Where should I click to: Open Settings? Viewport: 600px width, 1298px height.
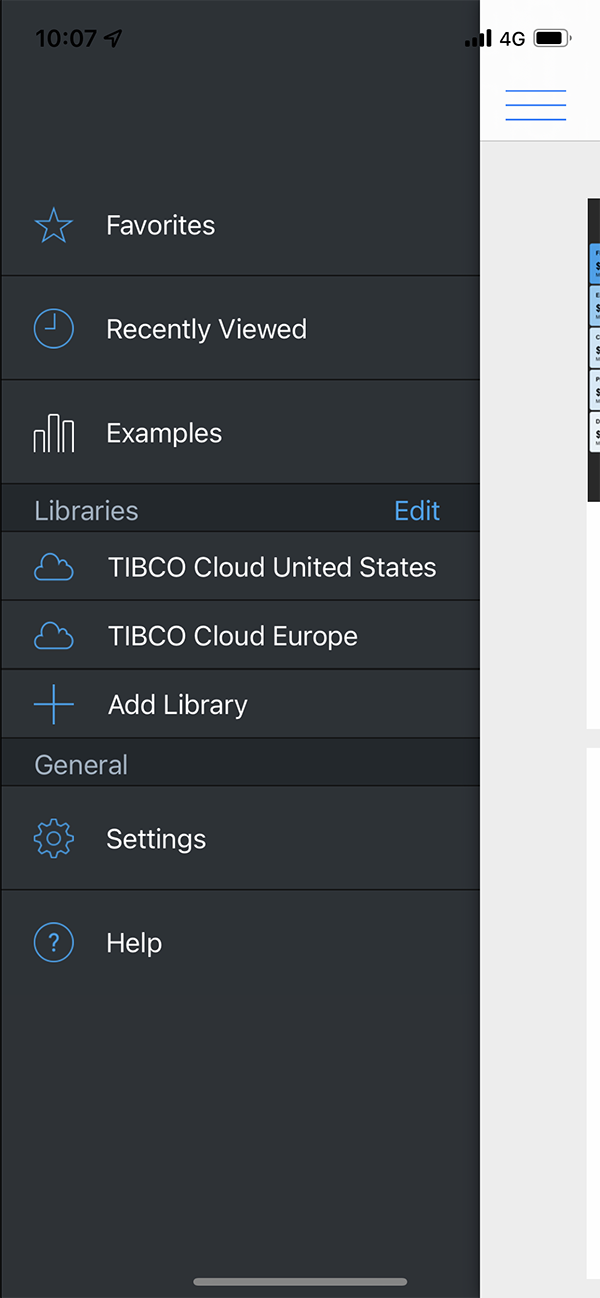point(240,838)
